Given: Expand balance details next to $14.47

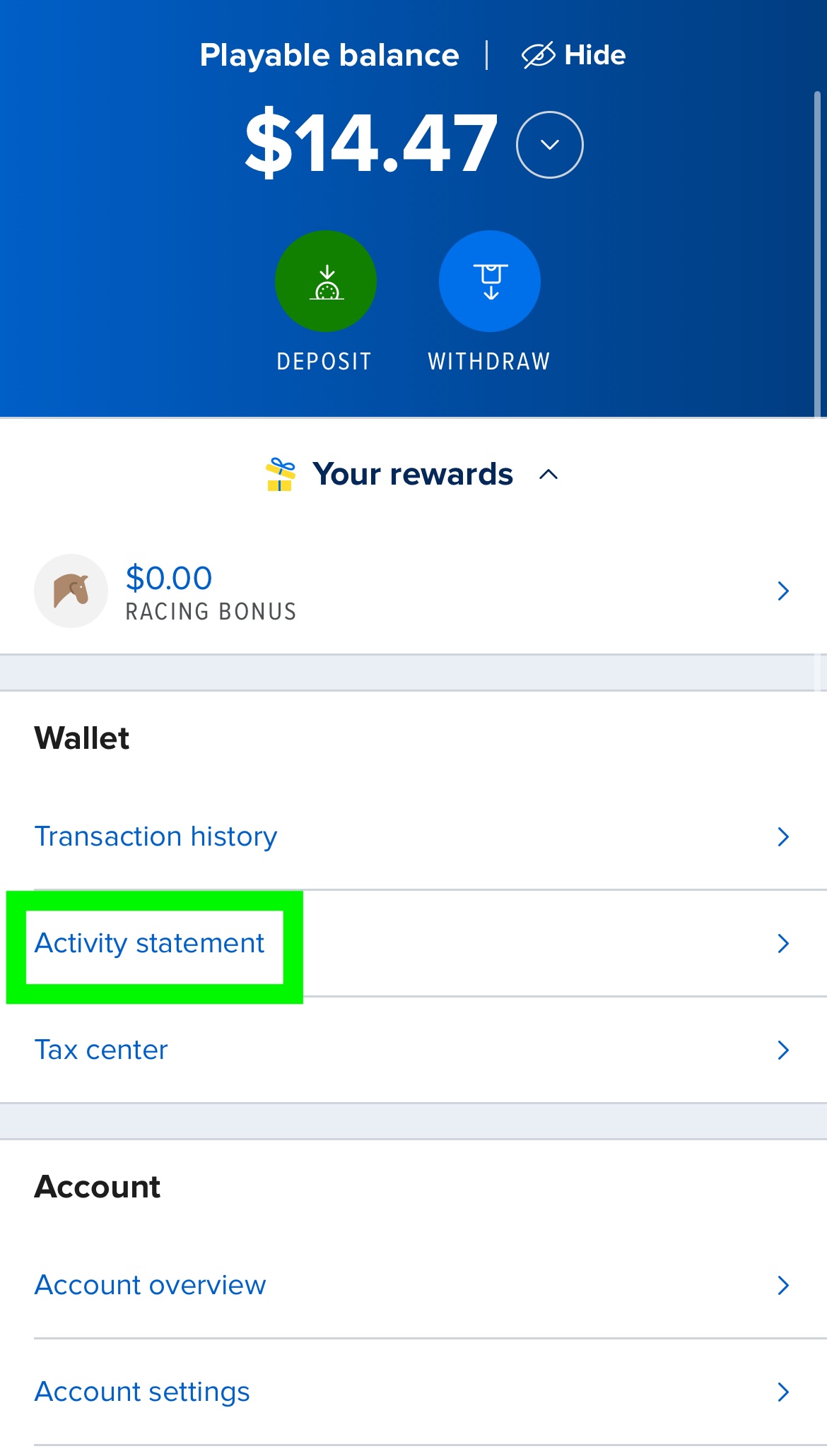Looking at the screenshot, I should (549, 145).
